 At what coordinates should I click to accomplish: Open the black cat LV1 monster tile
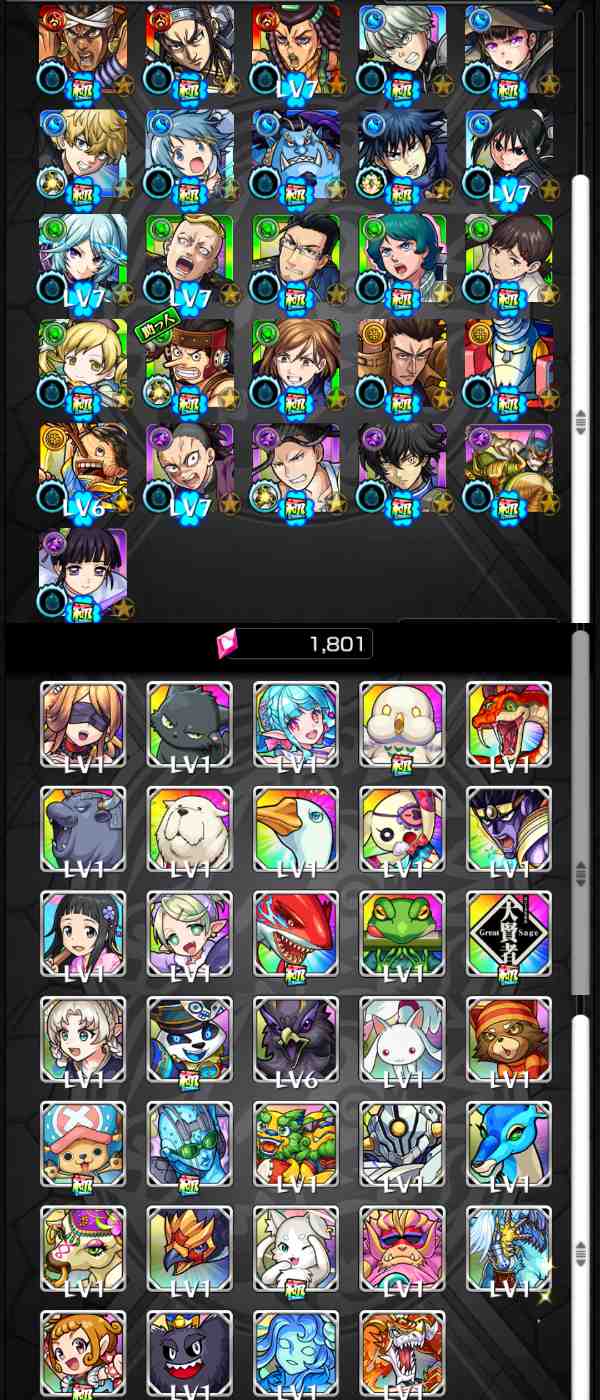[189, 724]
